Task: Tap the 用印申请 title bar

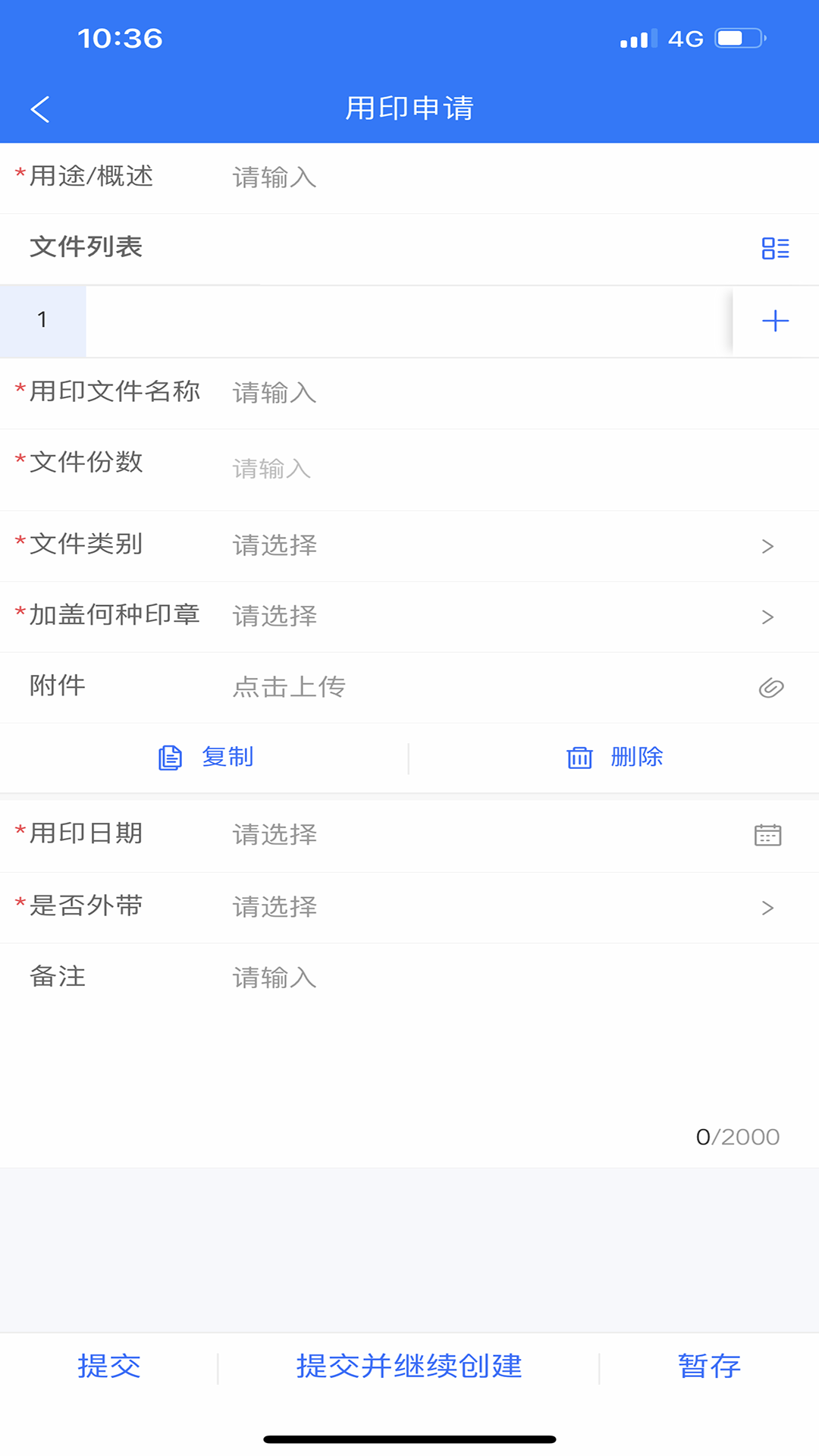Action: coord(409,108)
